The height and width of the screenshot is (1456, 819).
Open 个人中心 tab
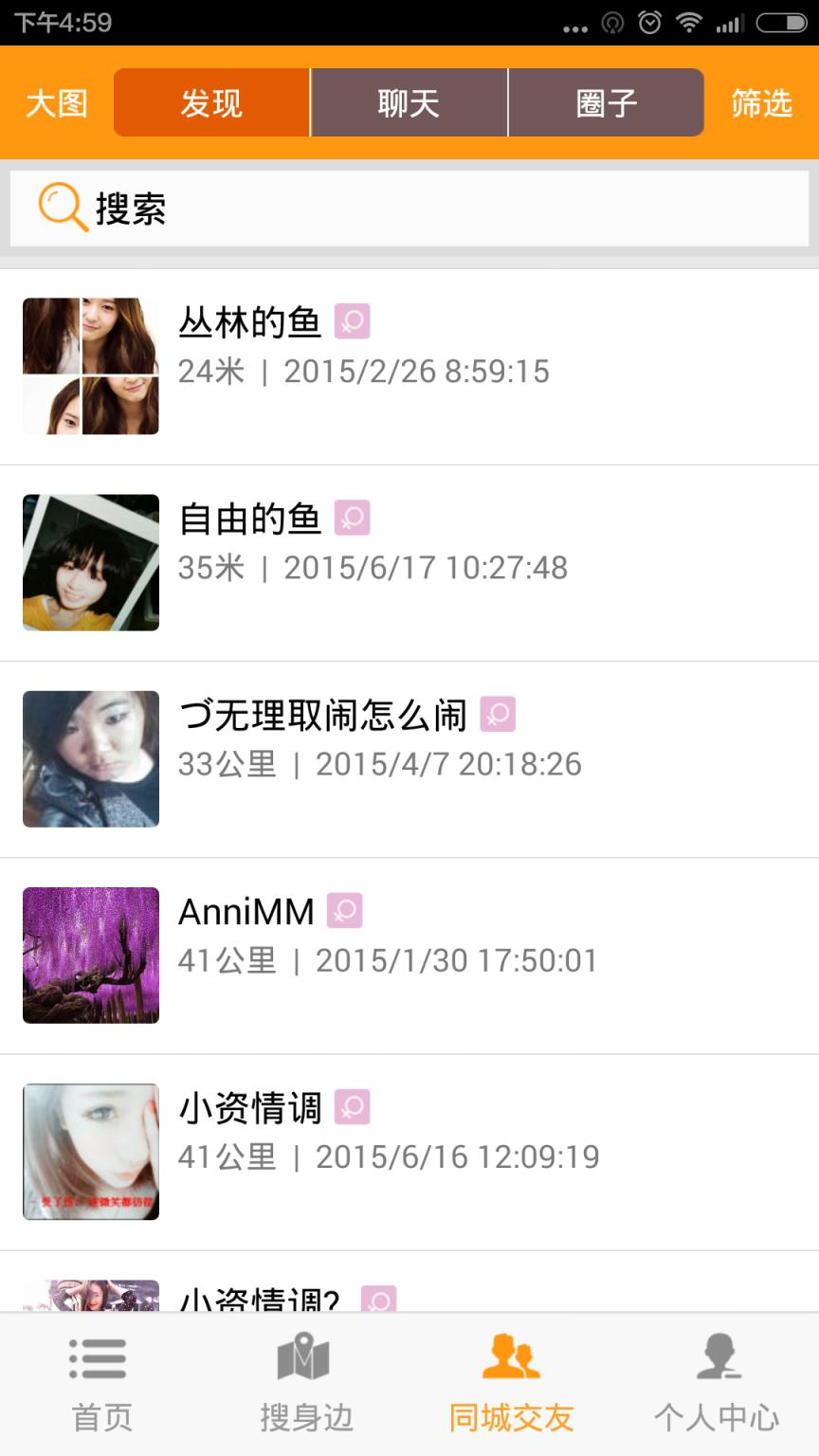click(x=716, y=1384)
